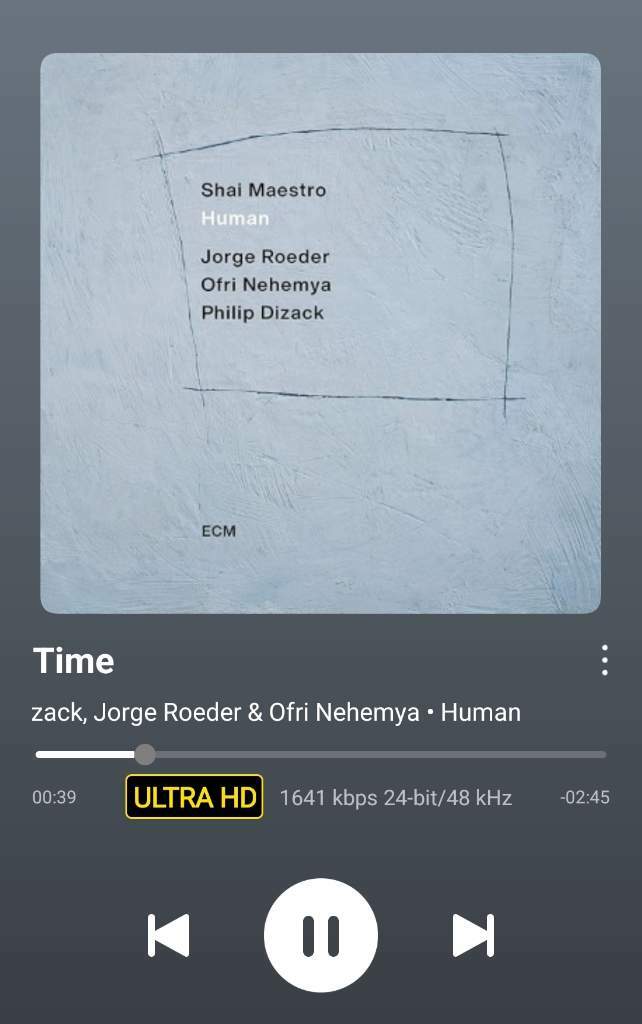The height and width of the screenshot is (1024, 642).
Task: Tap the Human album cover art
Action: (320, 333)
